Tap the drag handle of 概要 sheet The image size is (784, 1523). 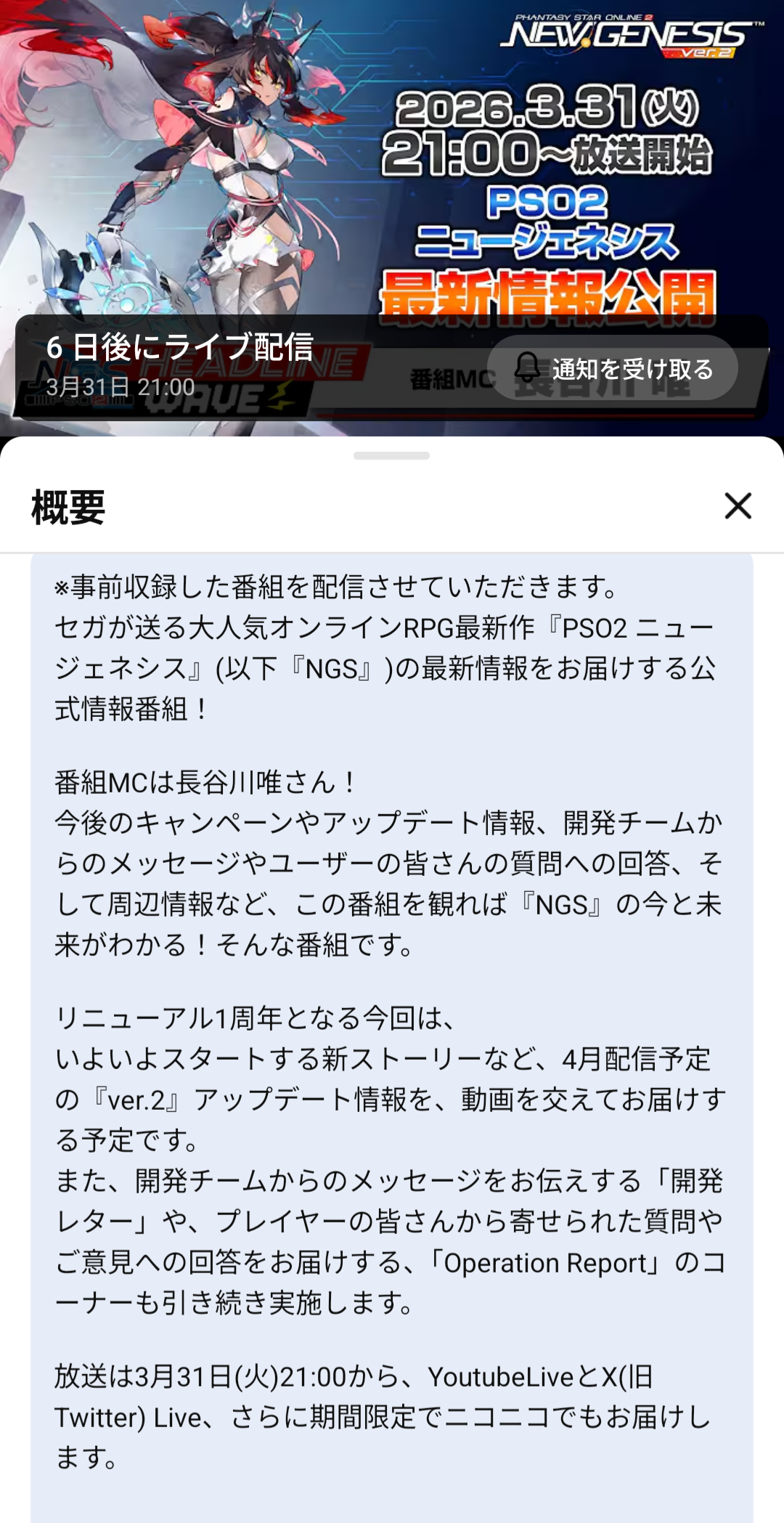point(391,455)
